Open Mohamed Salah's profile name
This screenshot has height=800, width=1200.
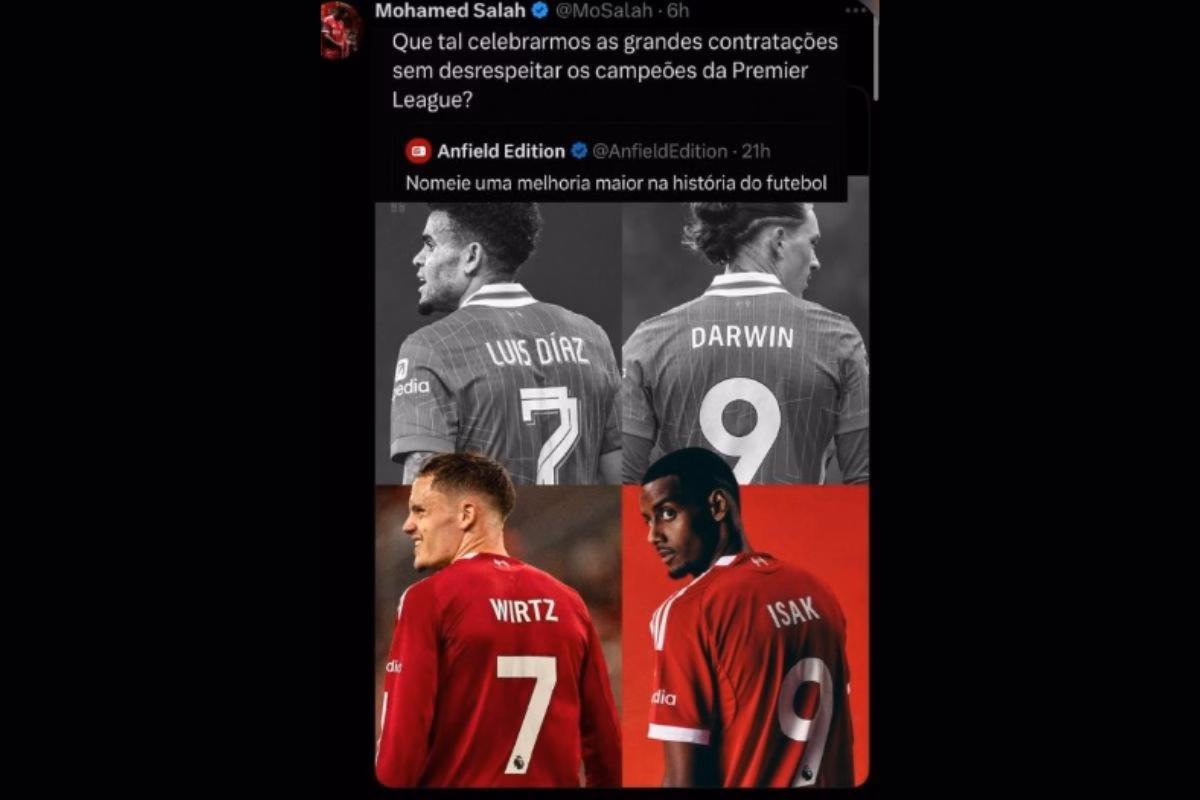[449, 11]
